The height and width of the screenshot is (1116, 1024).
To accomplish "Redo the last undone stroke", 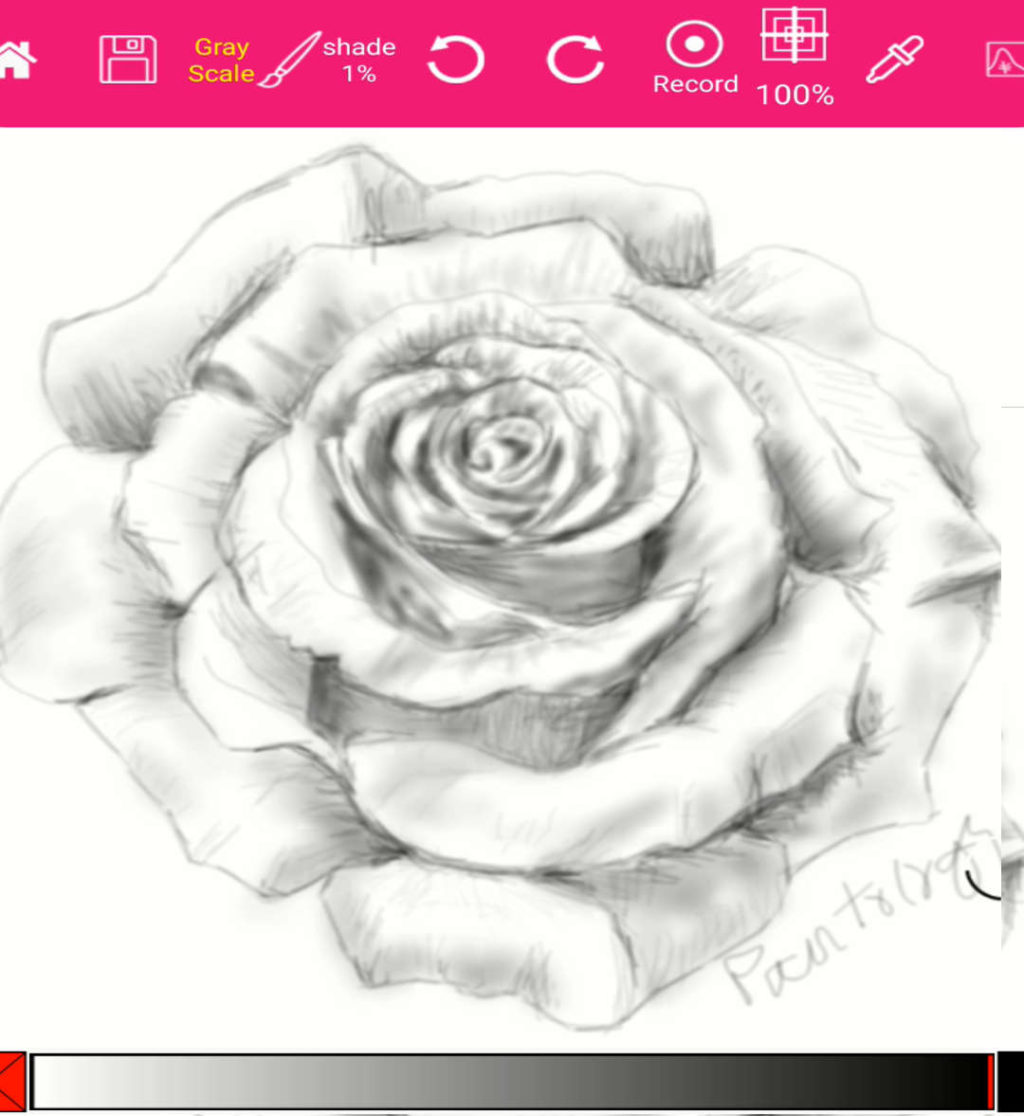I will tap(575, 60).
